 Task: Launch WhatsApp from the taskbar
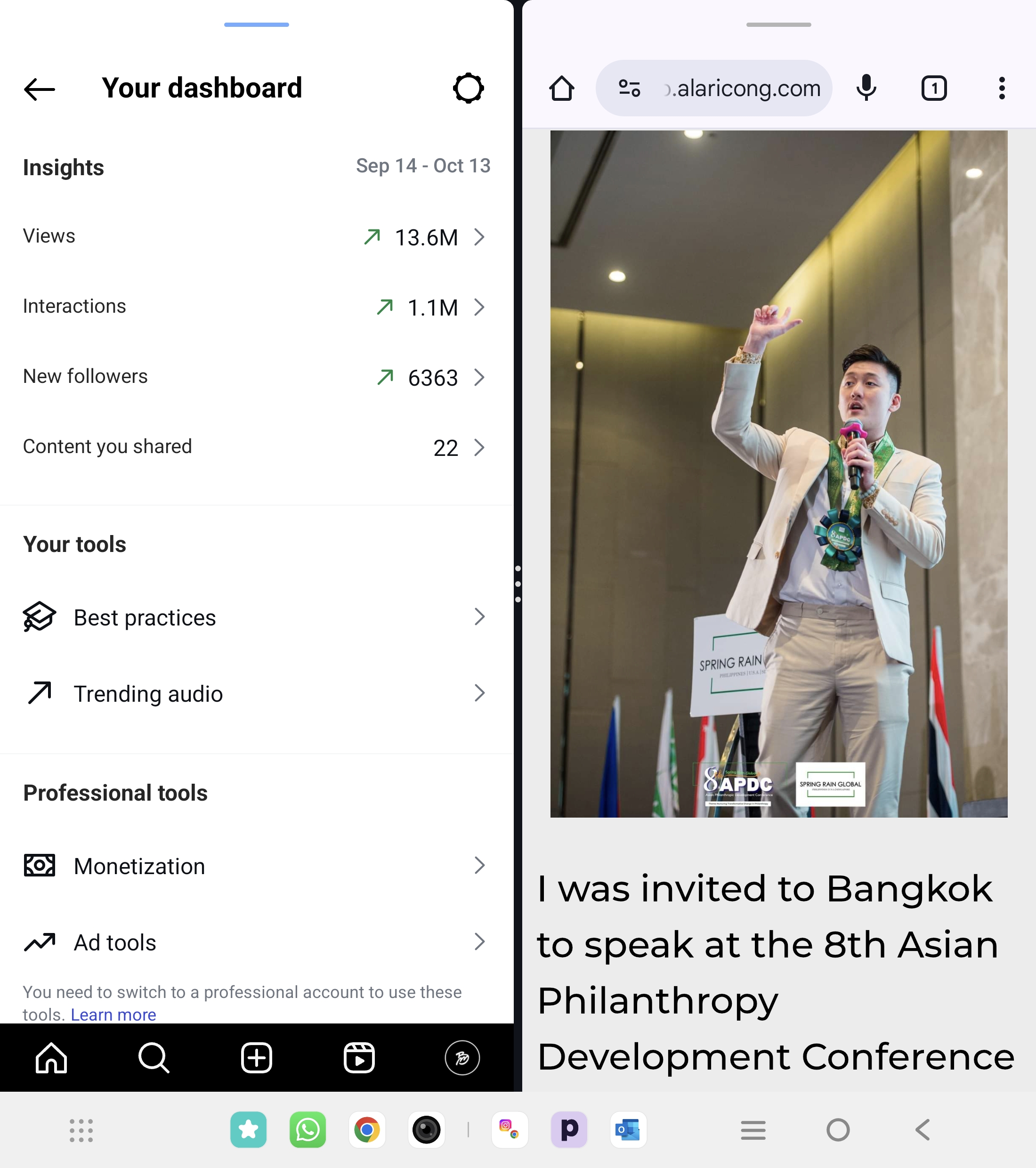(x=308, y=1130)
